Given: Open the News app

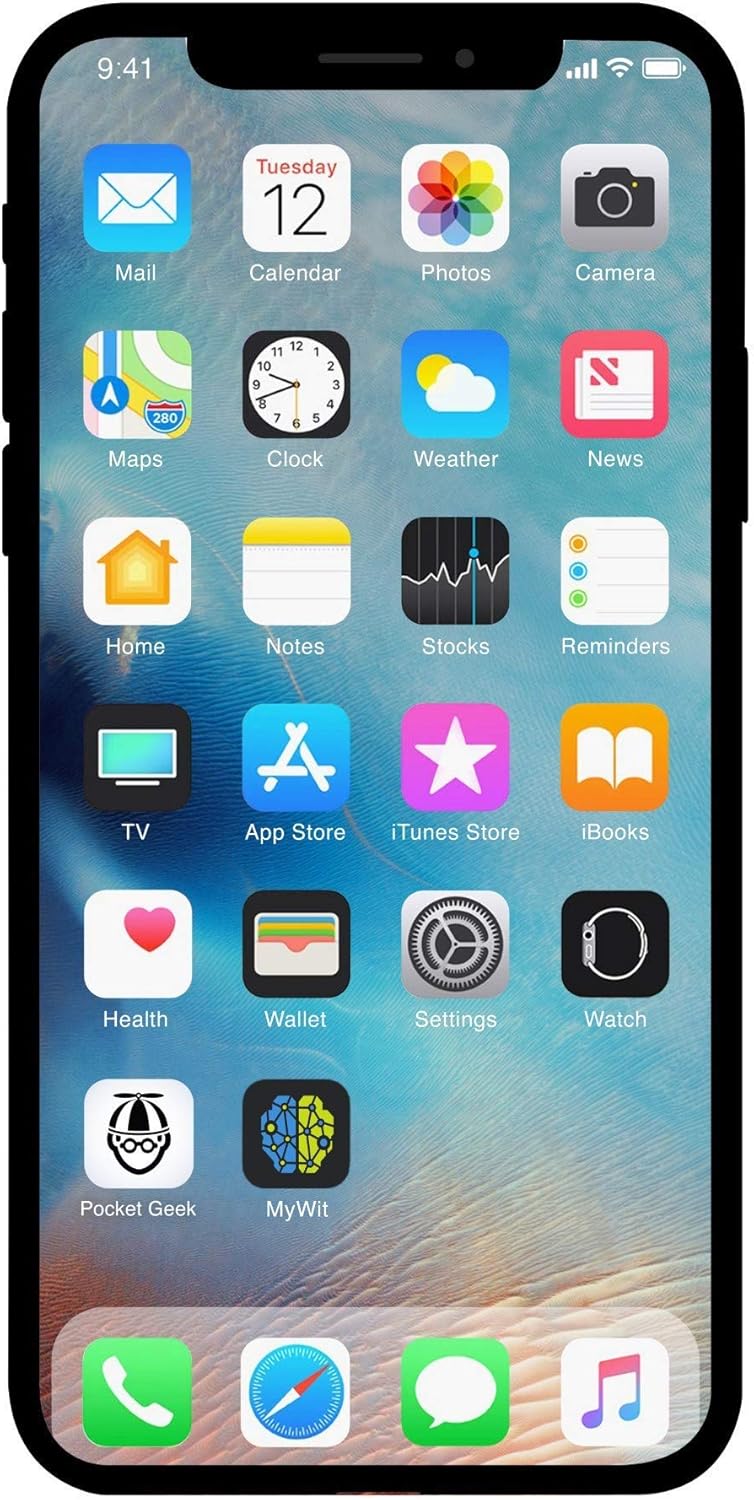Looking at the screenshot, I should [x=614, y=385].
